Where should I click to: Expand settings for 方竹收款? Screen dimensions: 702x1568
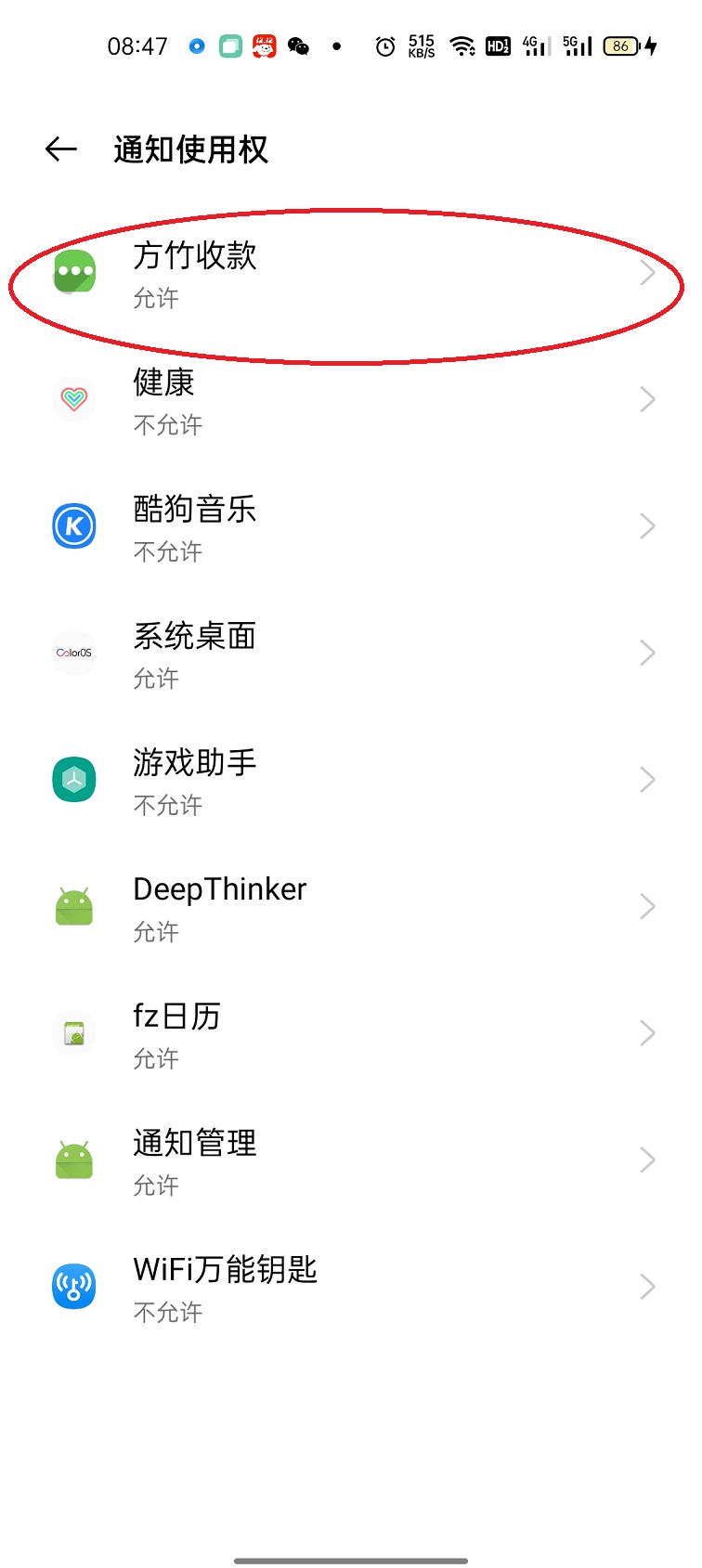pos(647,273)
